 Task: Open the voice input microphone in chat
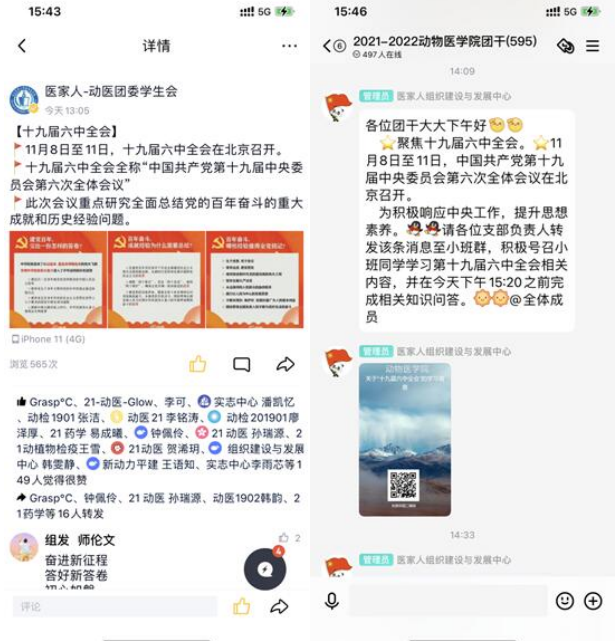click(332, 600)
